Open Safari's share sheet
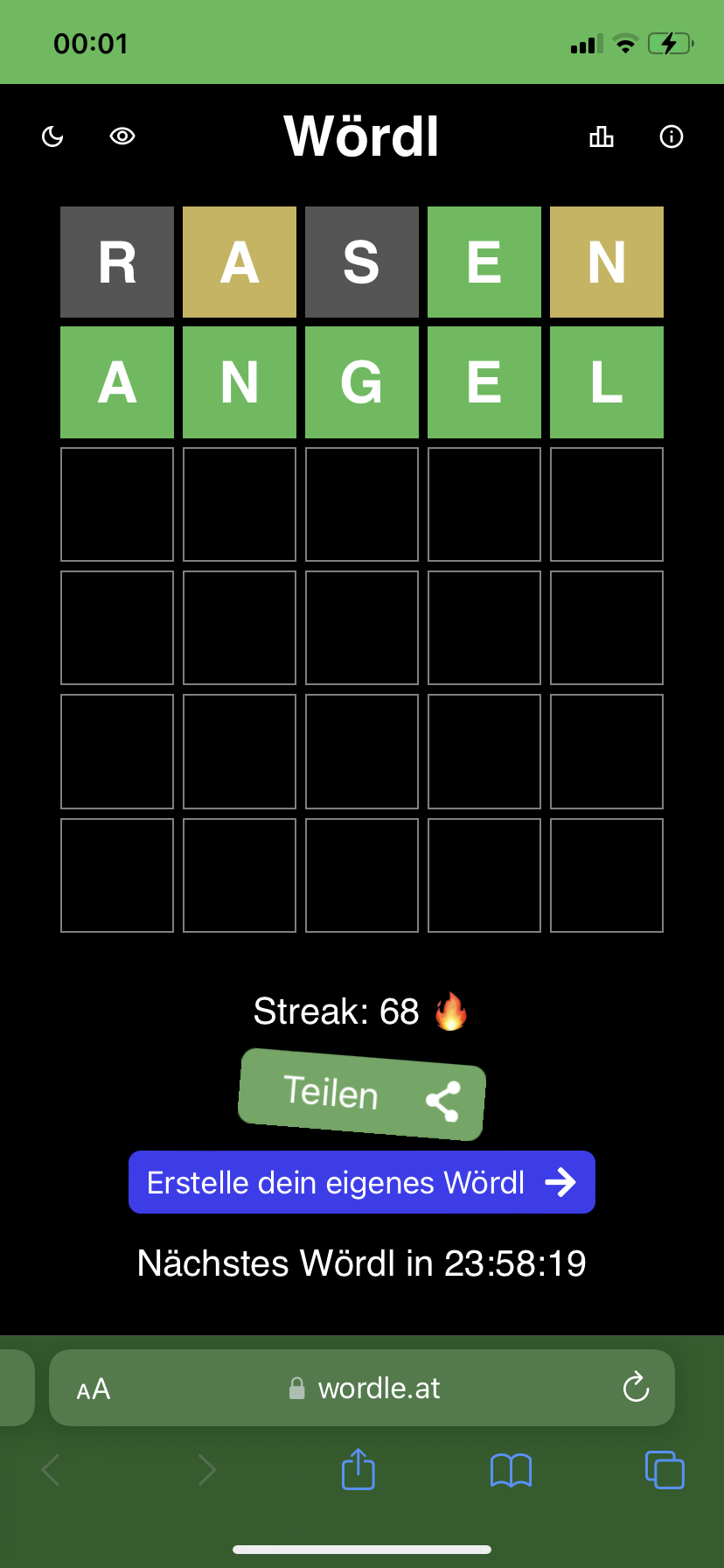Screen dimensions: 724x1568 pos(359,1469)
